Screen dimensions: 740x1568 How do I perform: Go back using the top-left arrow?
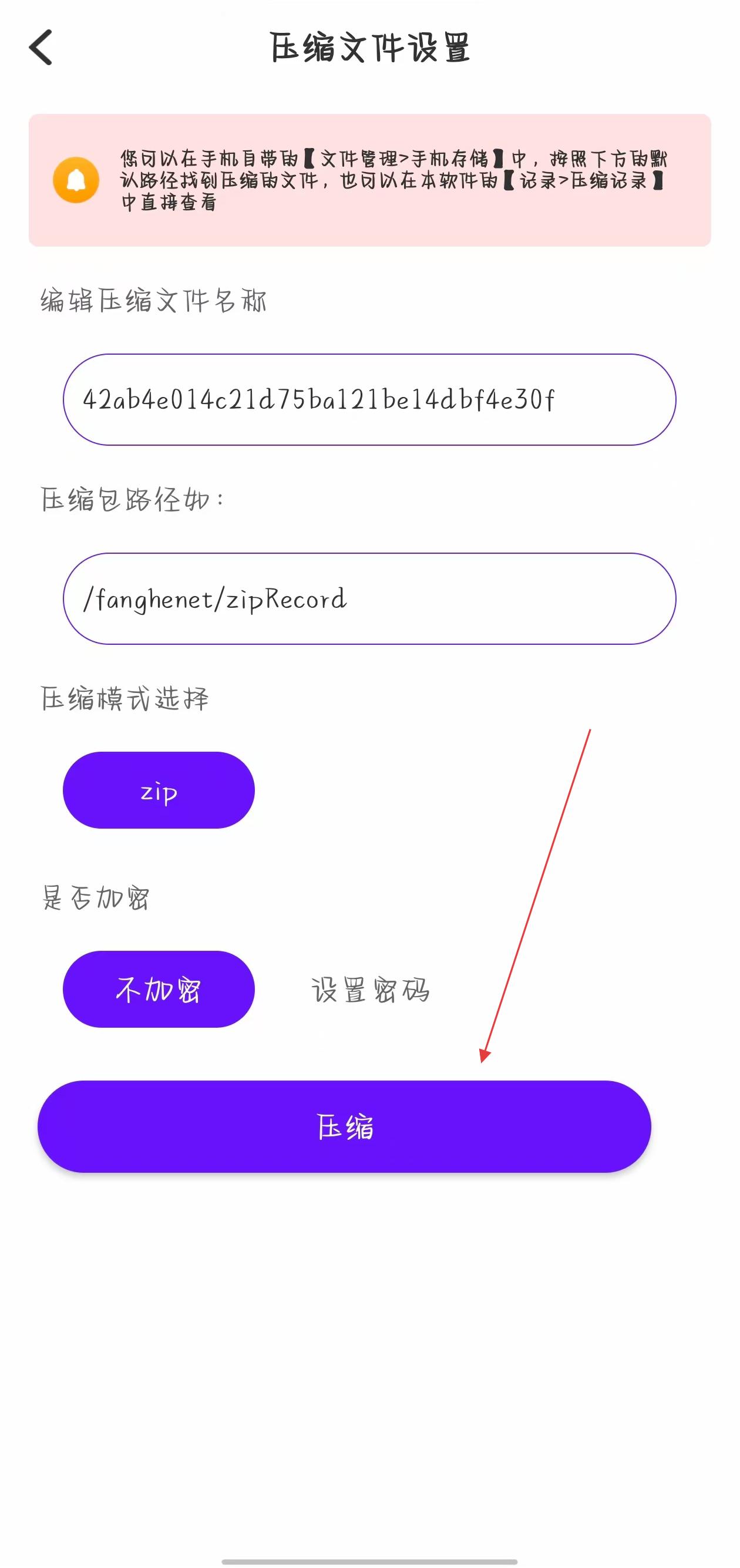(41, 47)
